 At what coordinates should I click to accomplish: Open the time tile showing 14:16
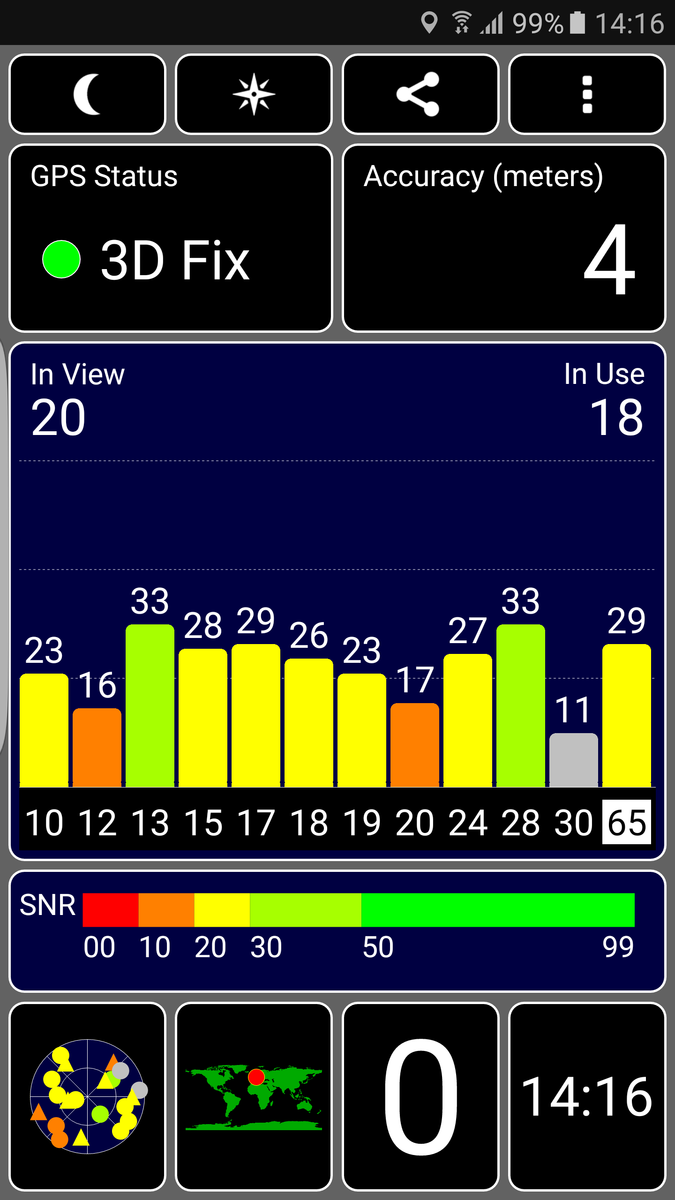(587, 1097)
